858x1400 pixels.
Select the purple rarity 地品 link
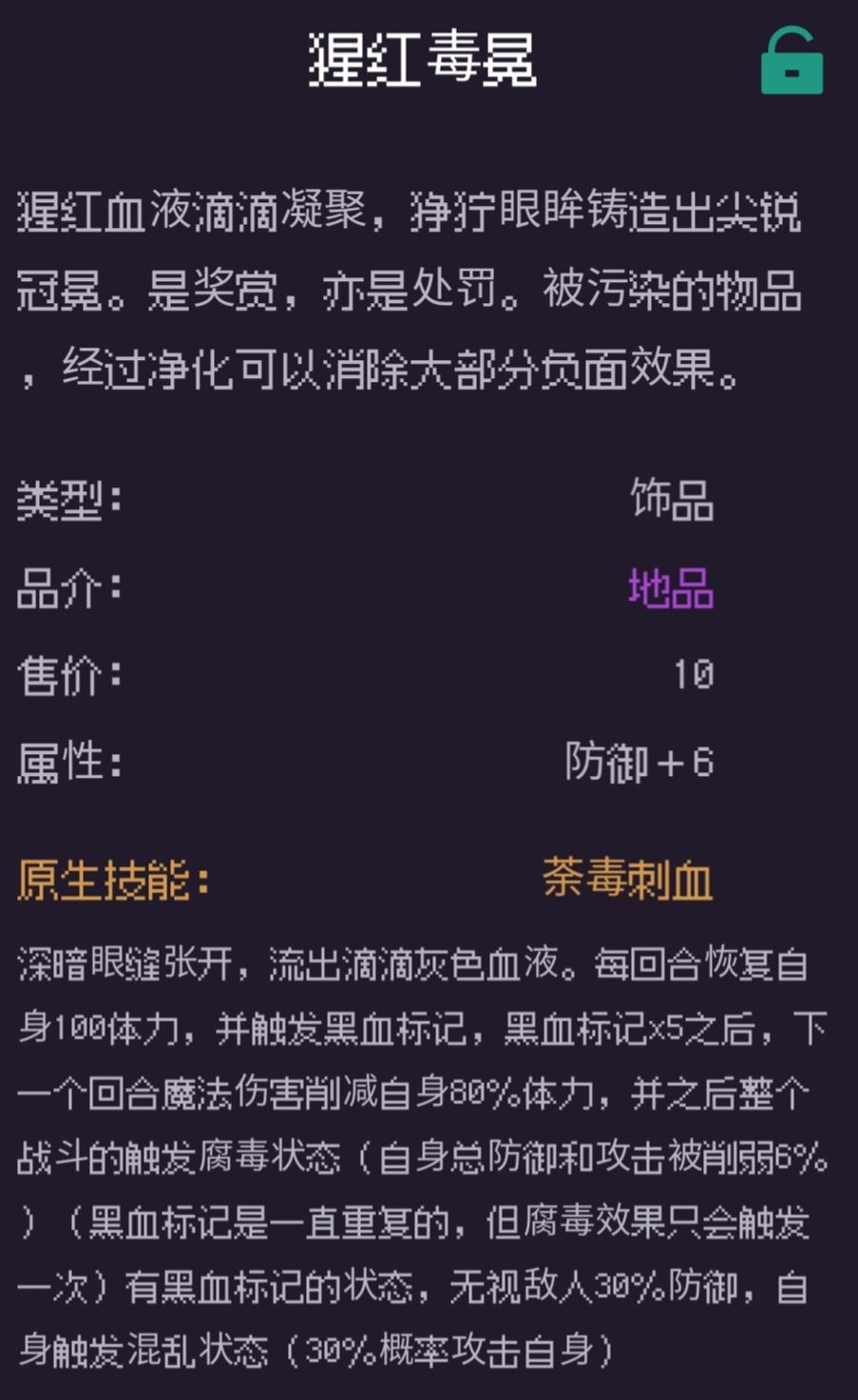pos(672,589)
